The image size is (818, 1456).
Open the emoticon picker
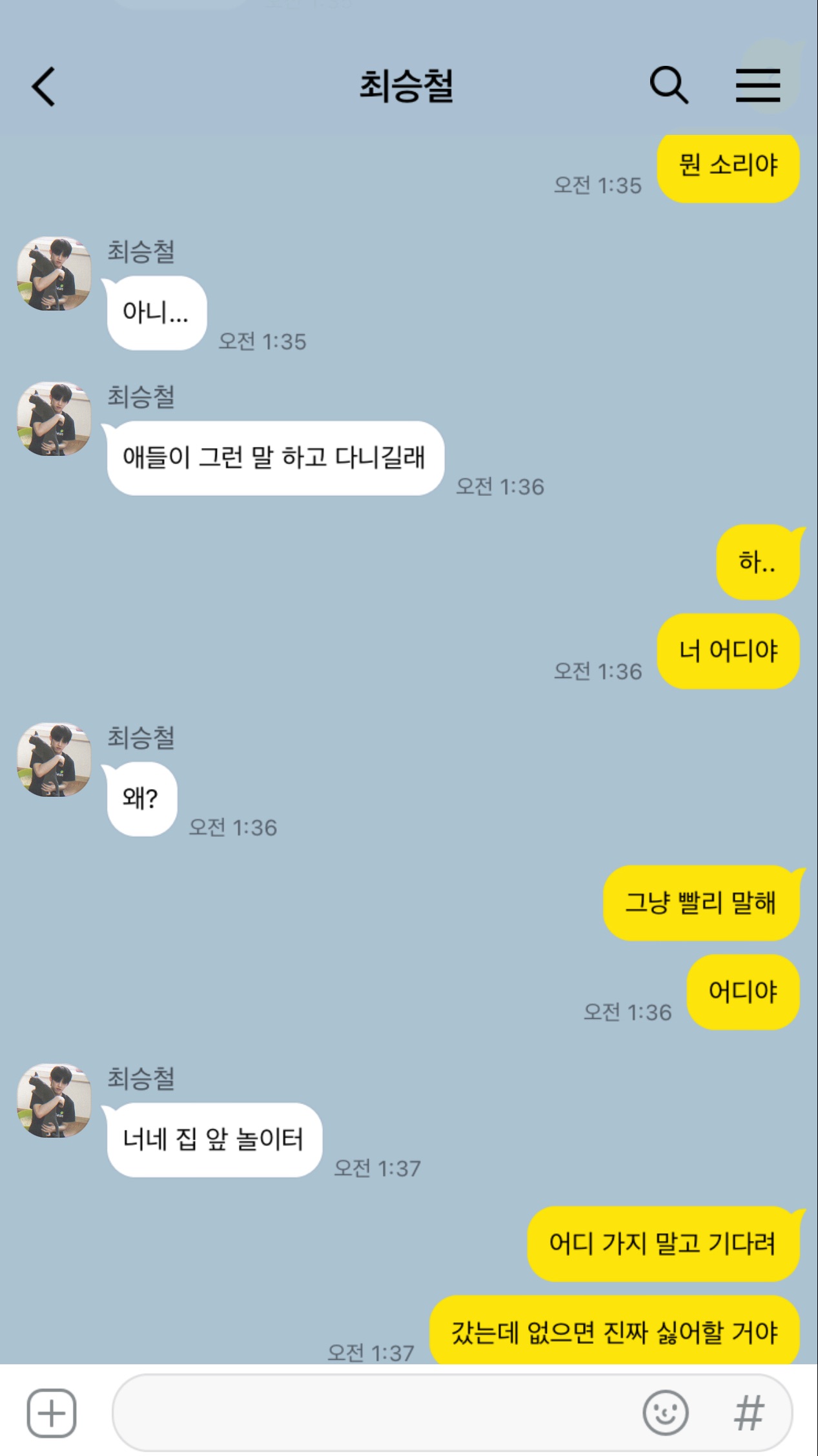[x=665, y=1413]
